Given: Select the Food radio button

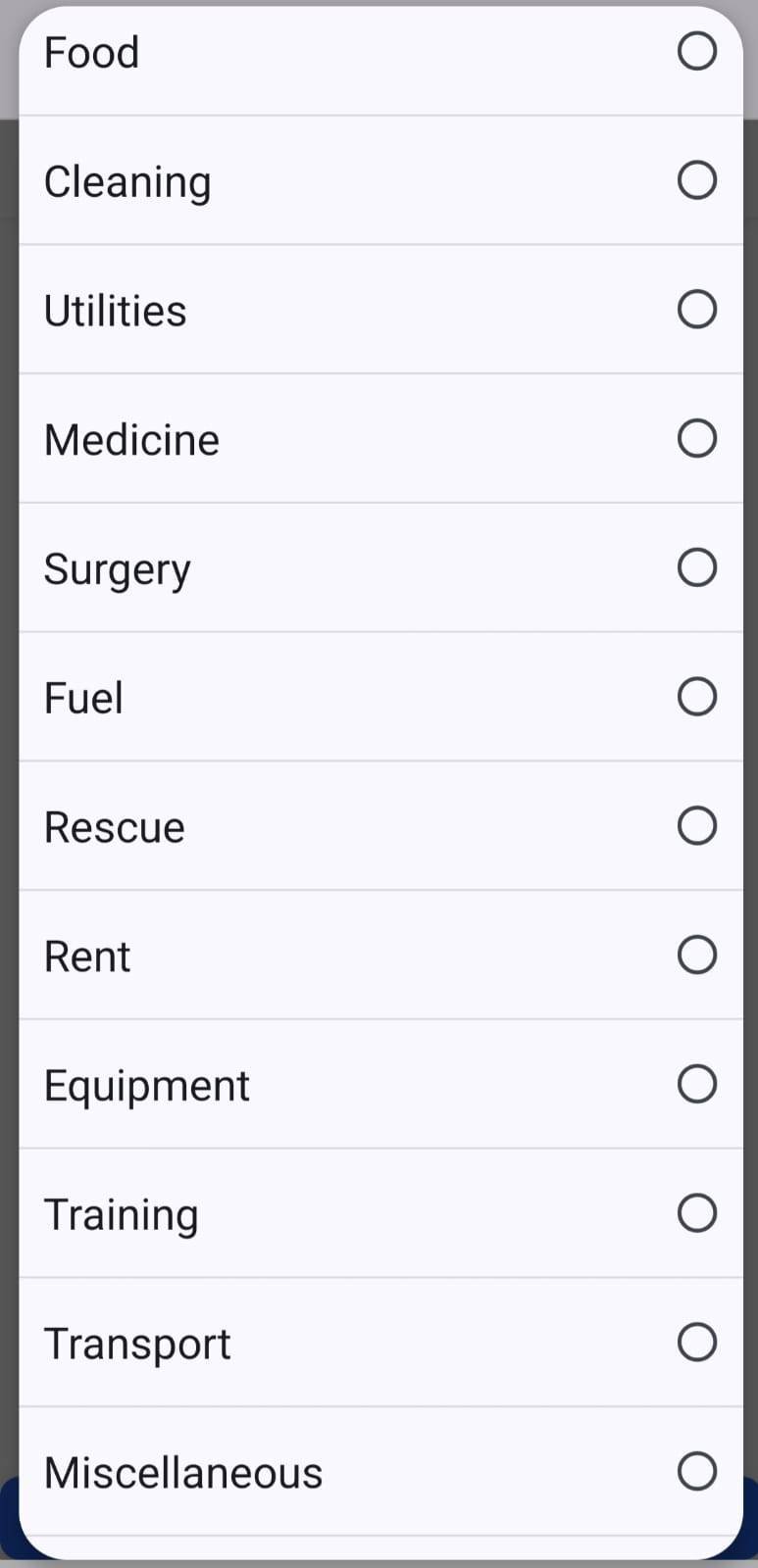Looking at the screenshot, I should point(697,51).
